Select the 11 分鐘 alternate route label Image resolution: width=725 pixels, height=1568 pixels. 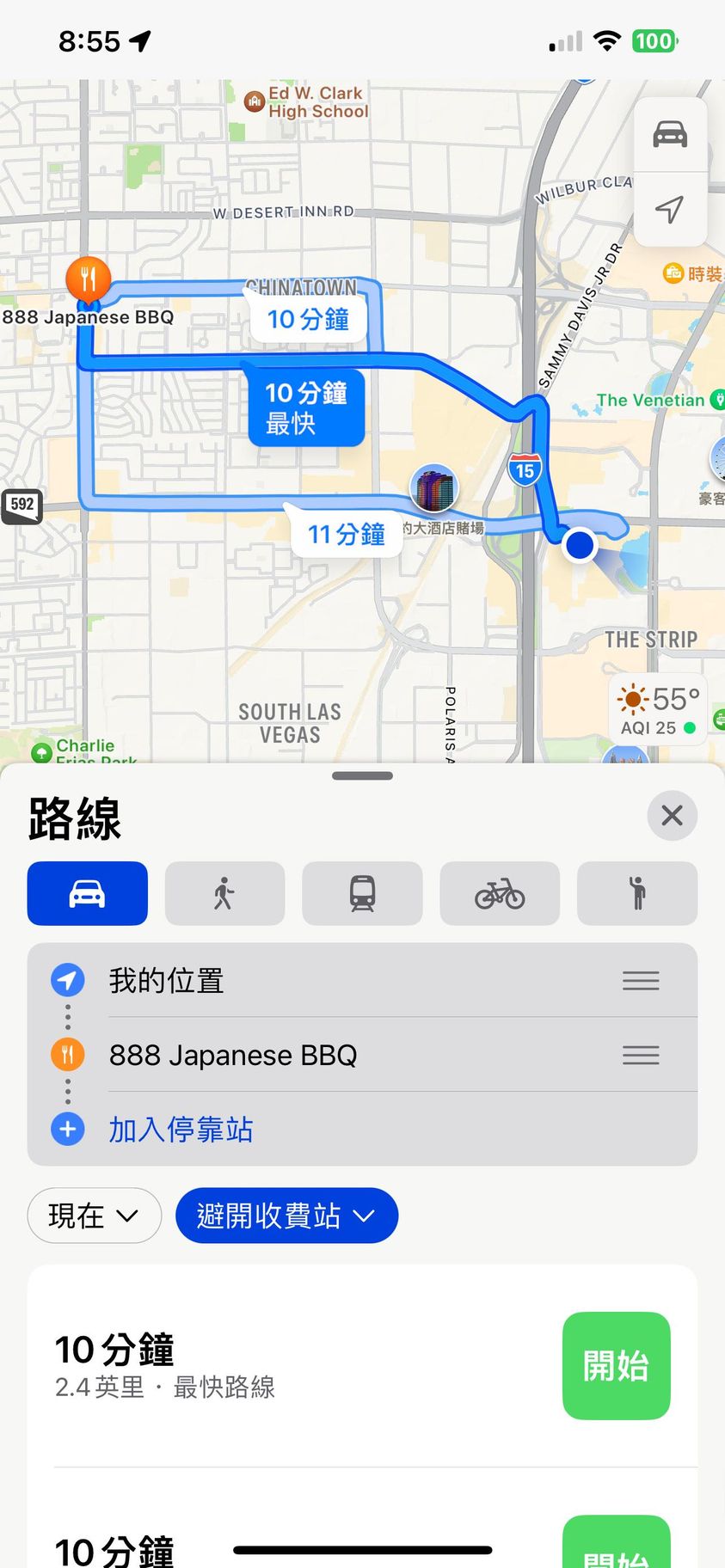pos(346,535)
